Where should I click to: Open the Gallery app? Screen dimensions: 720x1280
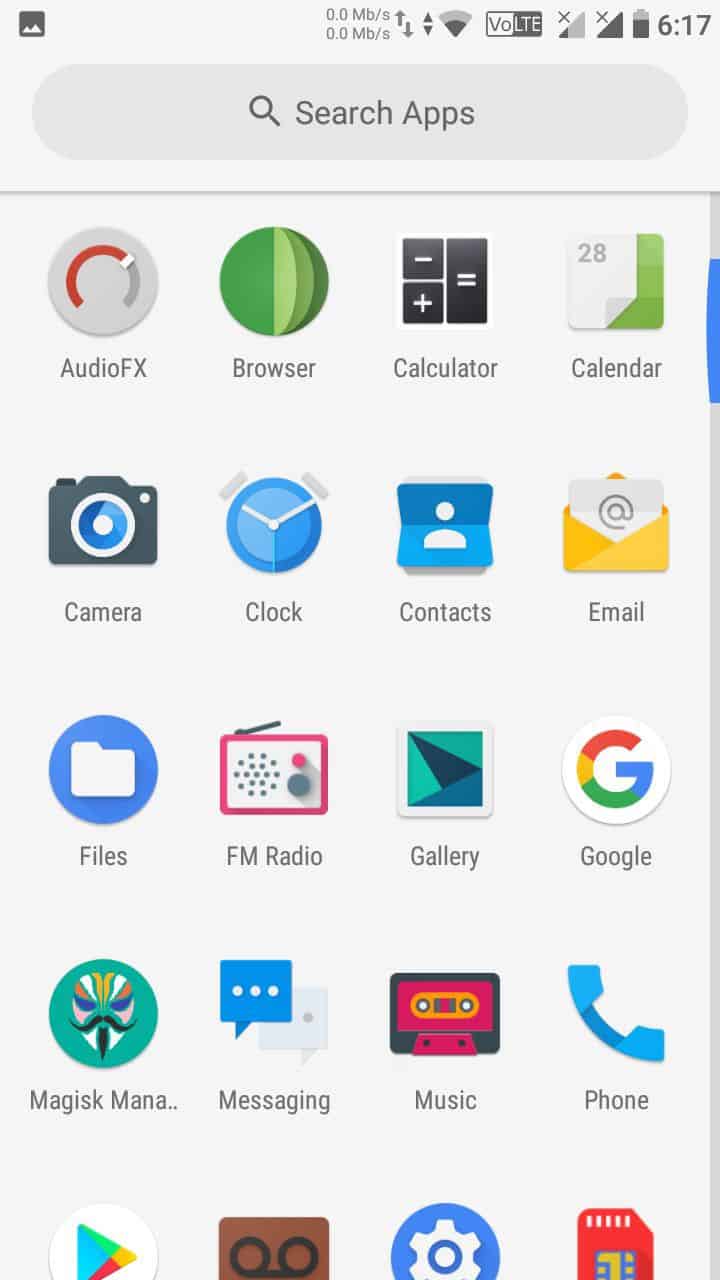click(x=445, y=770)
